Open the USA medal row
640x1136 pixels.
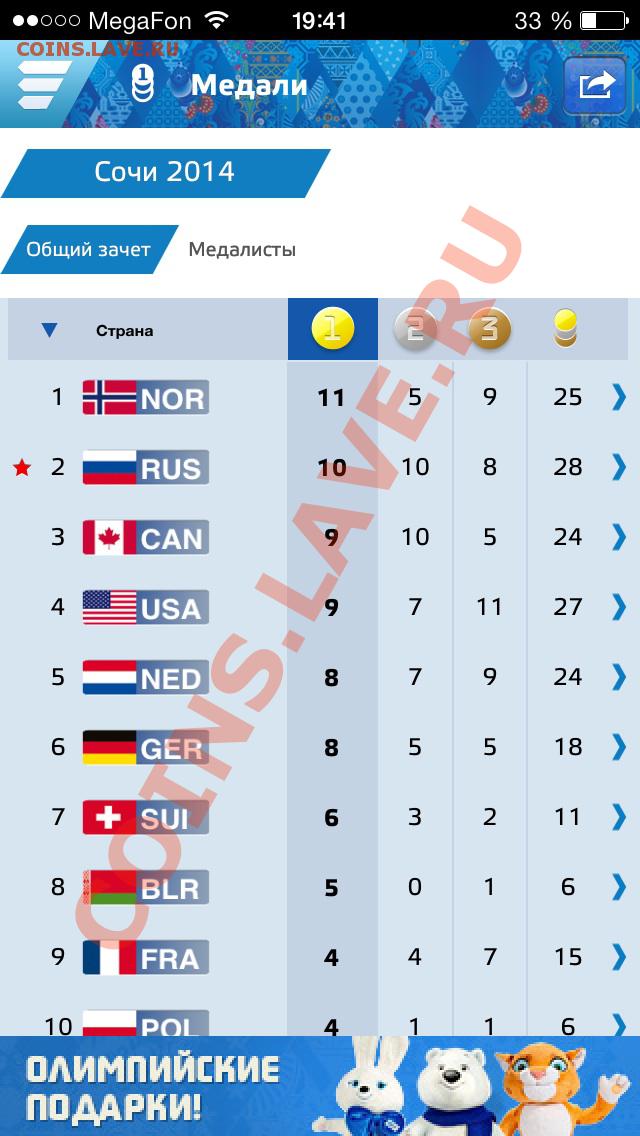317,607
